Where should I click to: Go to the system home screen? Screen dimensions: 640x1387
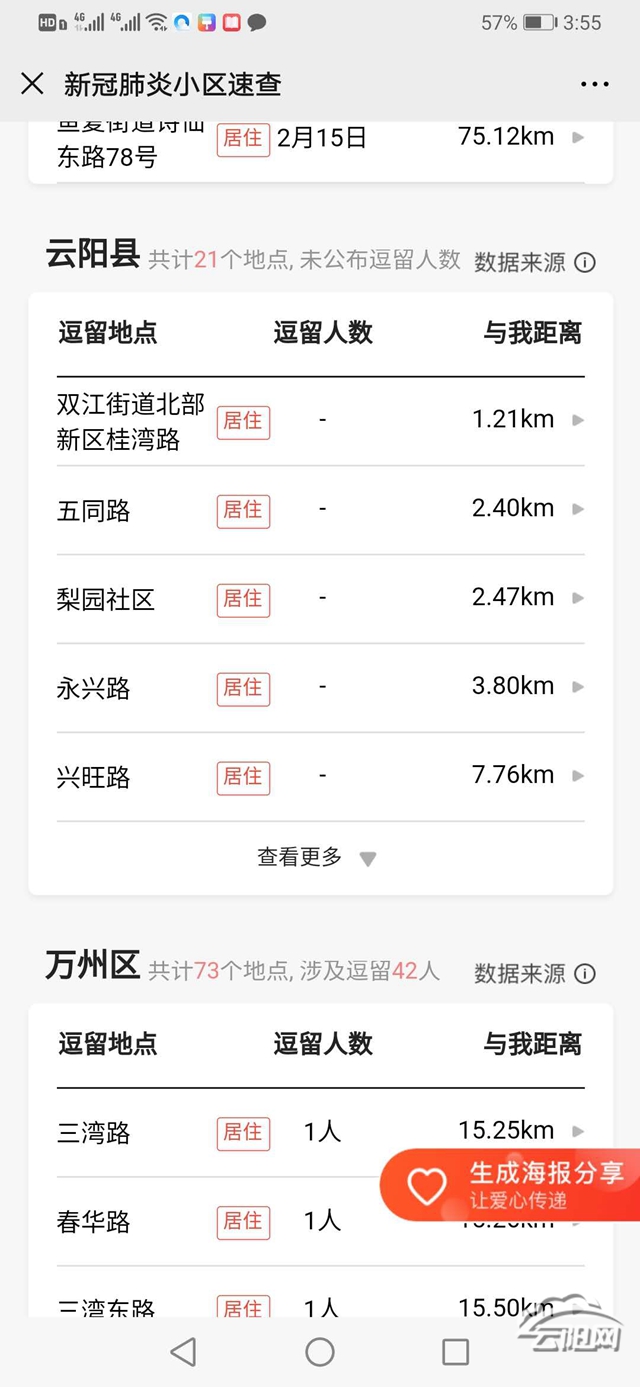(x=320, y=1352)
